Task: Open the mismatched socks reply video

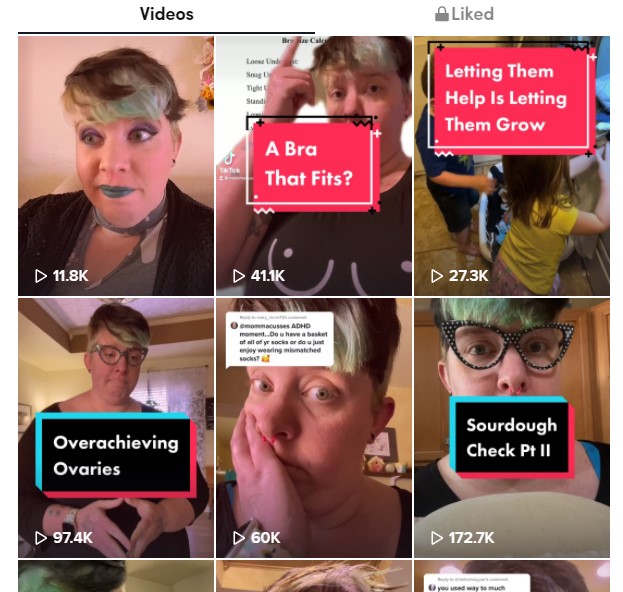Action: coord(313,428)
